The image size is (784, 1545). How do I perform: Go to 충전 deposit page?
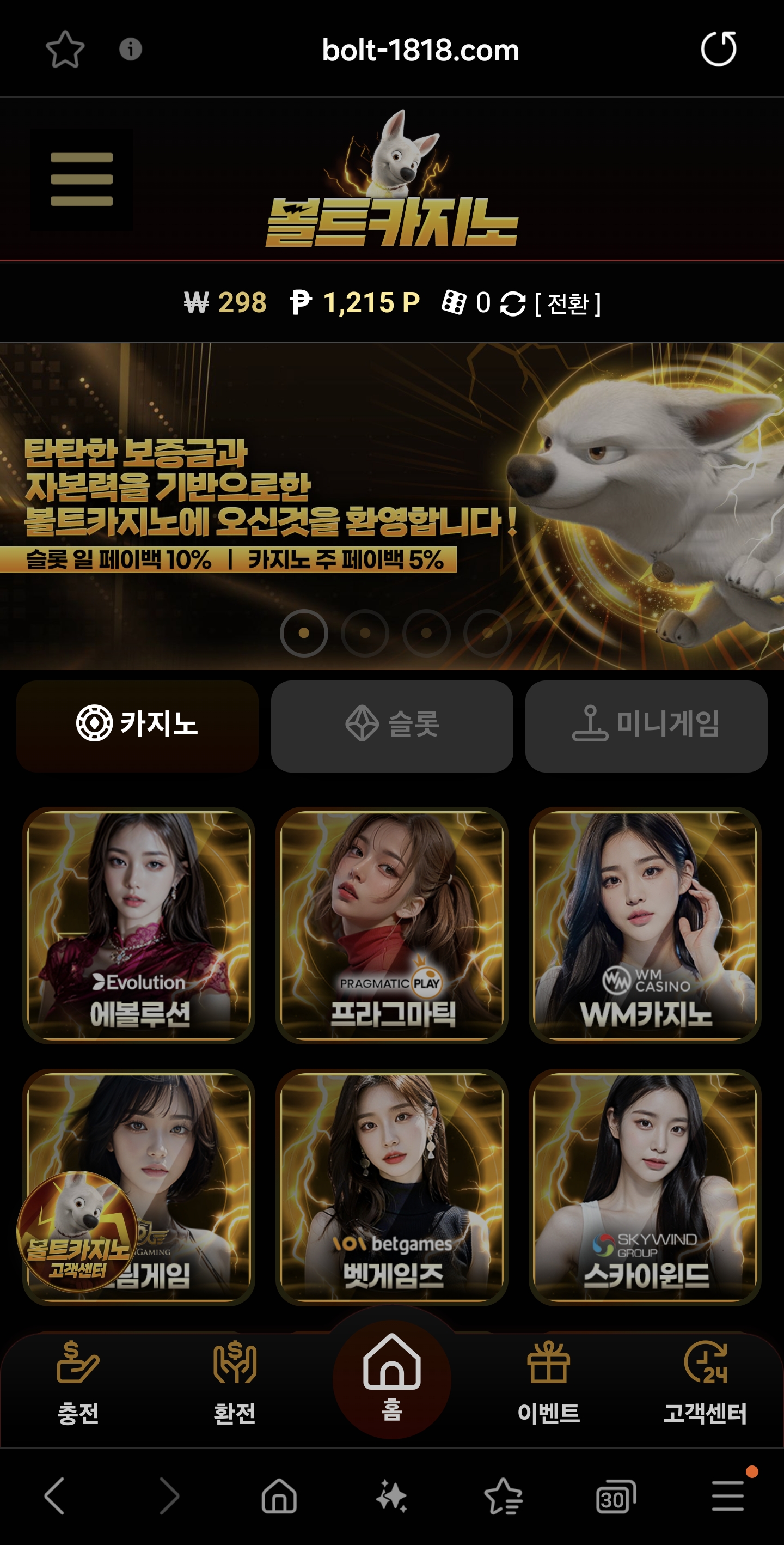click(x=78, y=1384)
